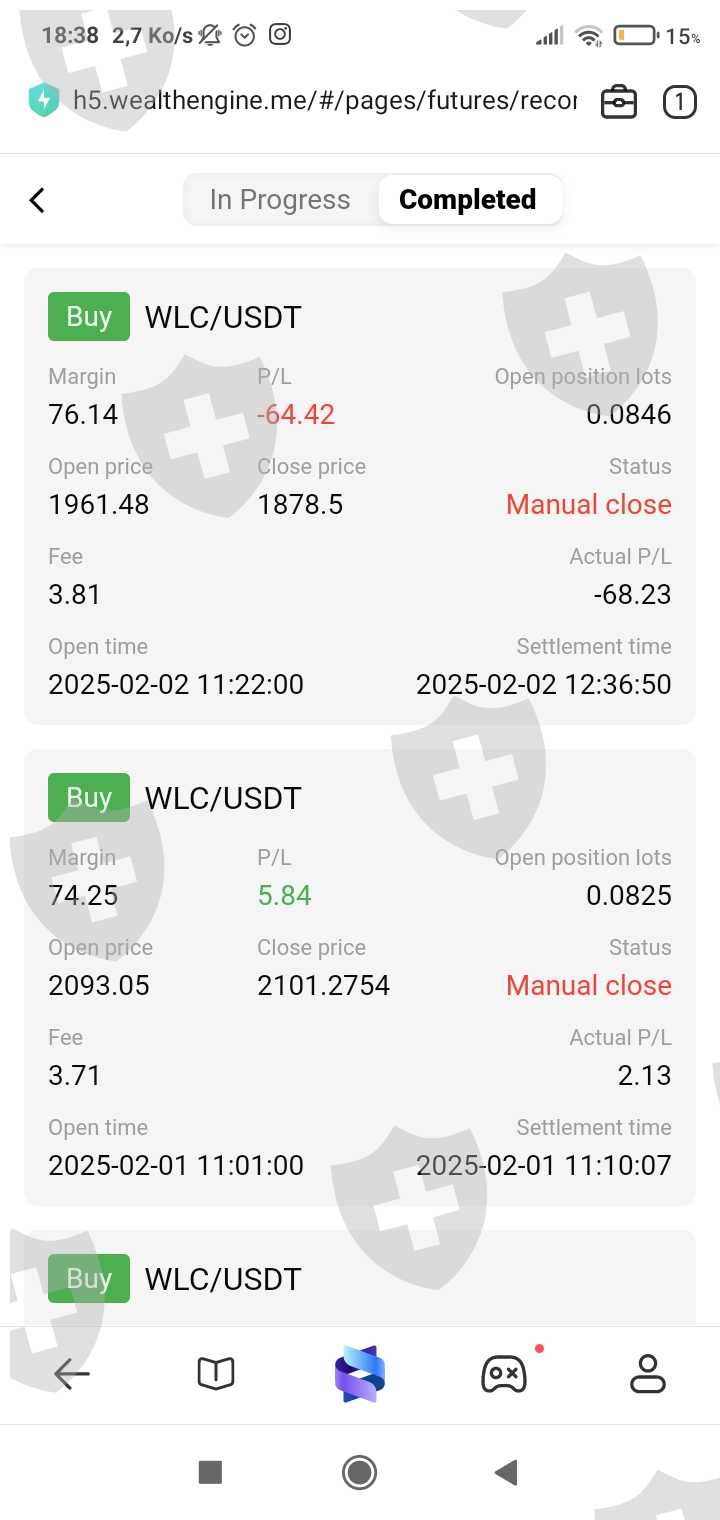Go back with the browser's bottom arrow
Viewport: 720px width, 1520px height.
(x=72, y=1374)
